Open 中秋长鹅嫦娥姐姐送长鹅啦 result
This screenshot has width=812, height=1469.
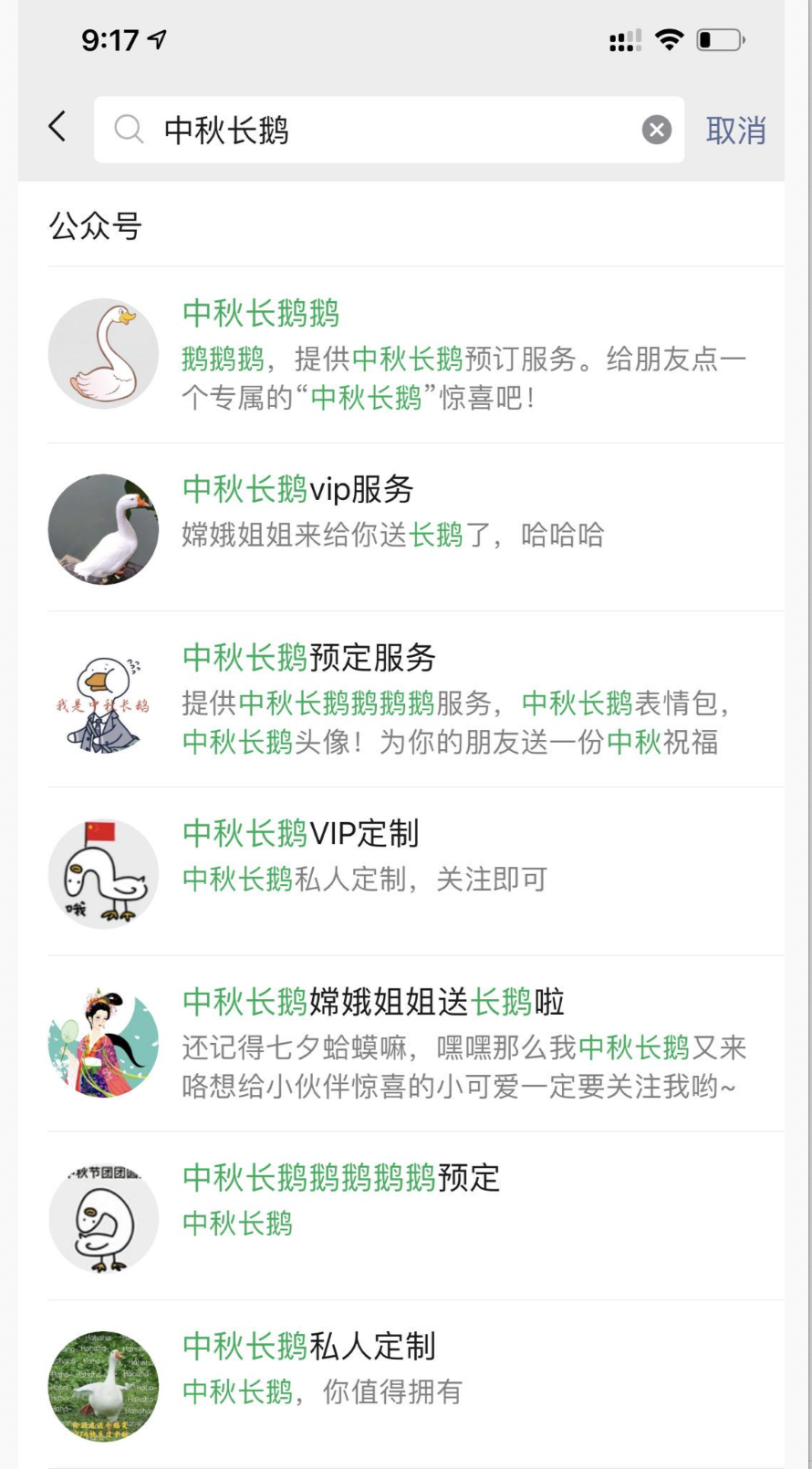click(373, 1002)
